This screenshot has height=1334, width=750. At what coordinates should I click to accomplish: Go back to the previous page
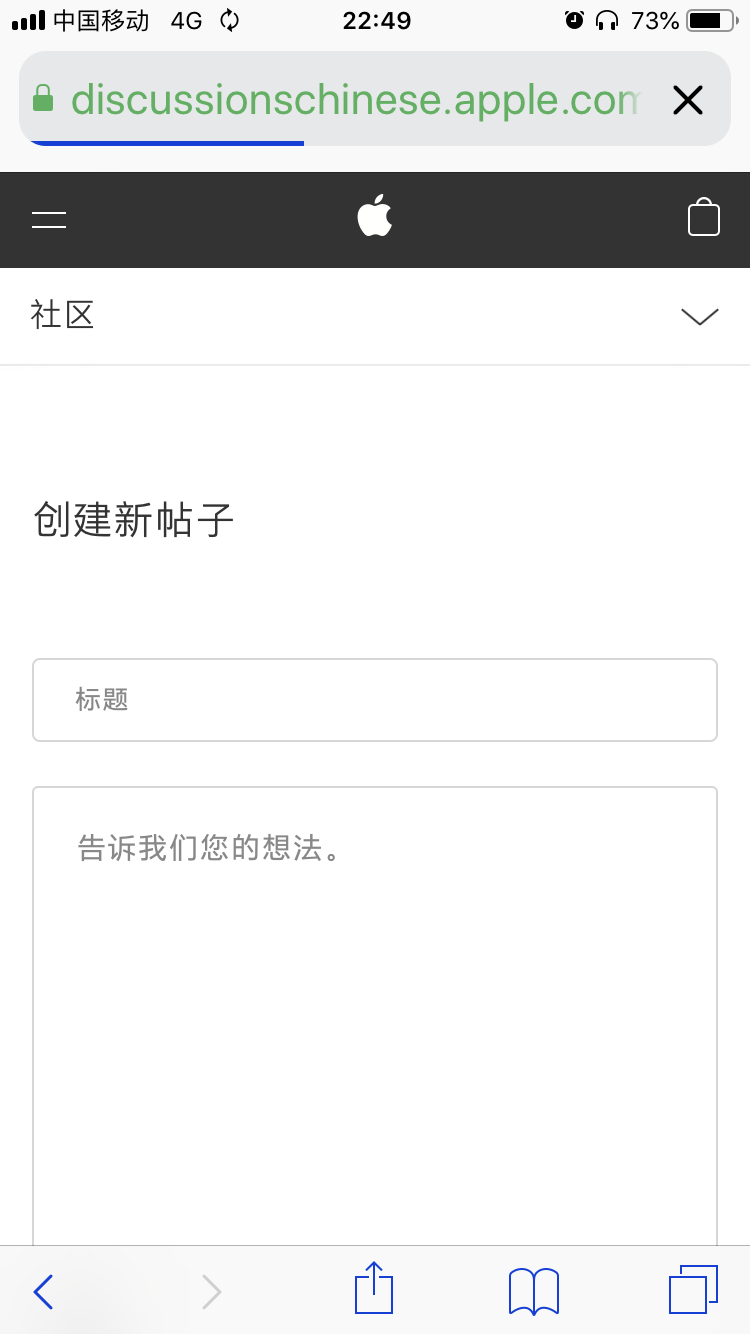[x=44, y=1292]
